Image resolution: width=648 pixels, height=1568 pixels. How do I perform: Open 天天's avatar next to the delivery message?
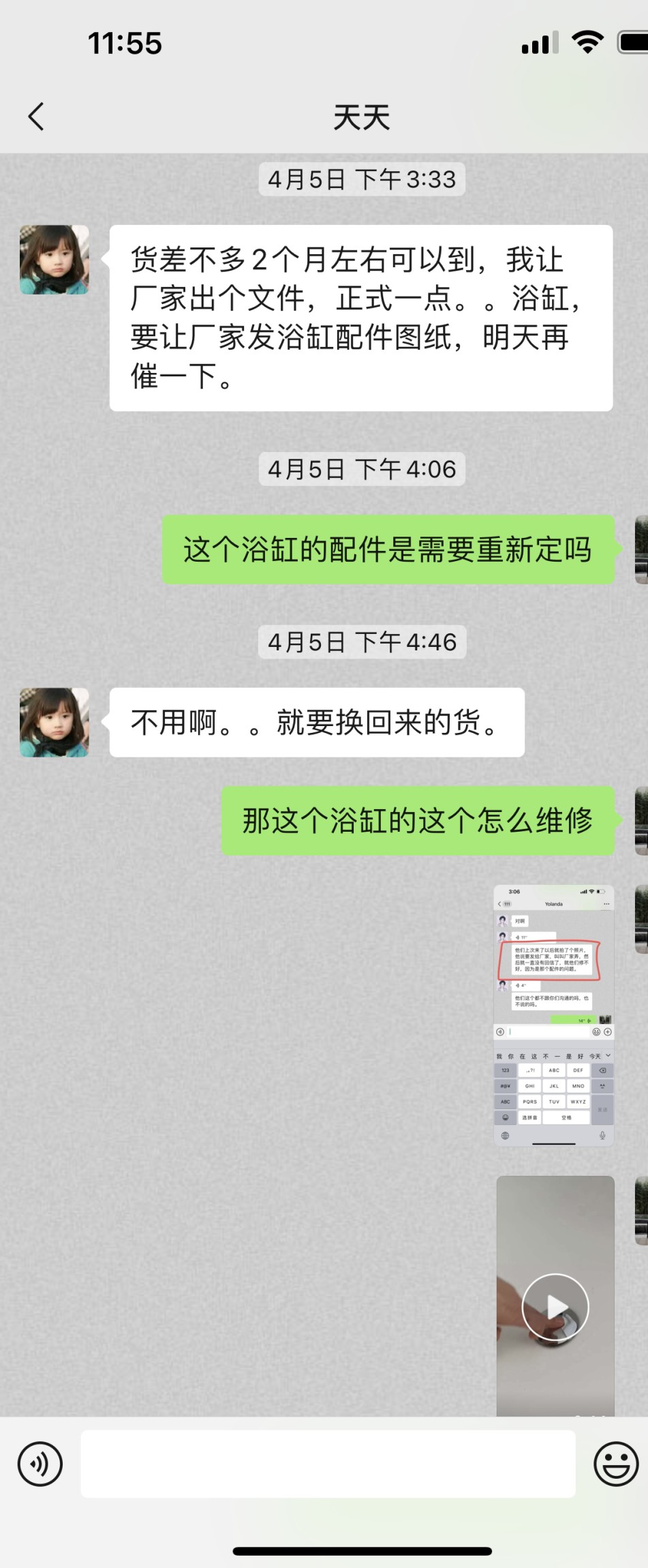coord(55,260)
